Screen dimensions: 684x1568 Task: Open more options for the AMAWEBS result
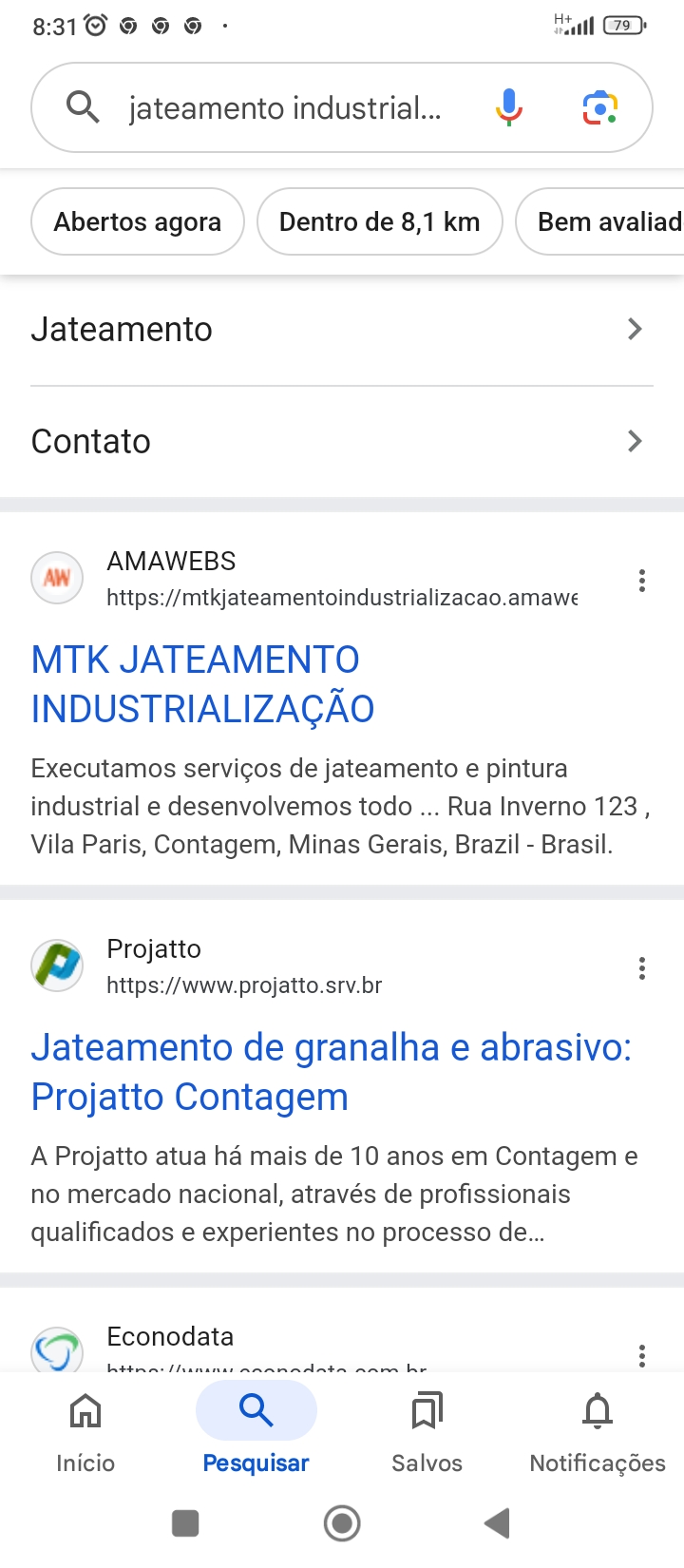coord(642,581)
